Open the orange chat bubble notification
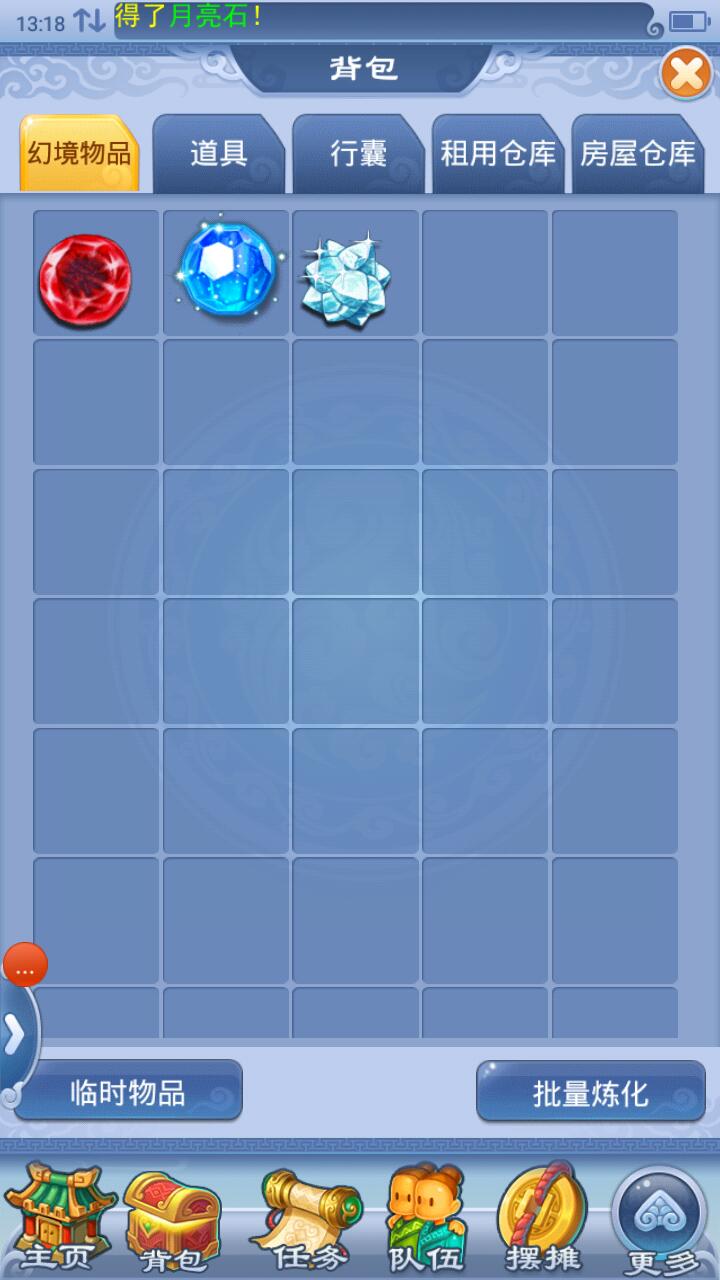720x1280 pixels. click(x=25, y=966)
